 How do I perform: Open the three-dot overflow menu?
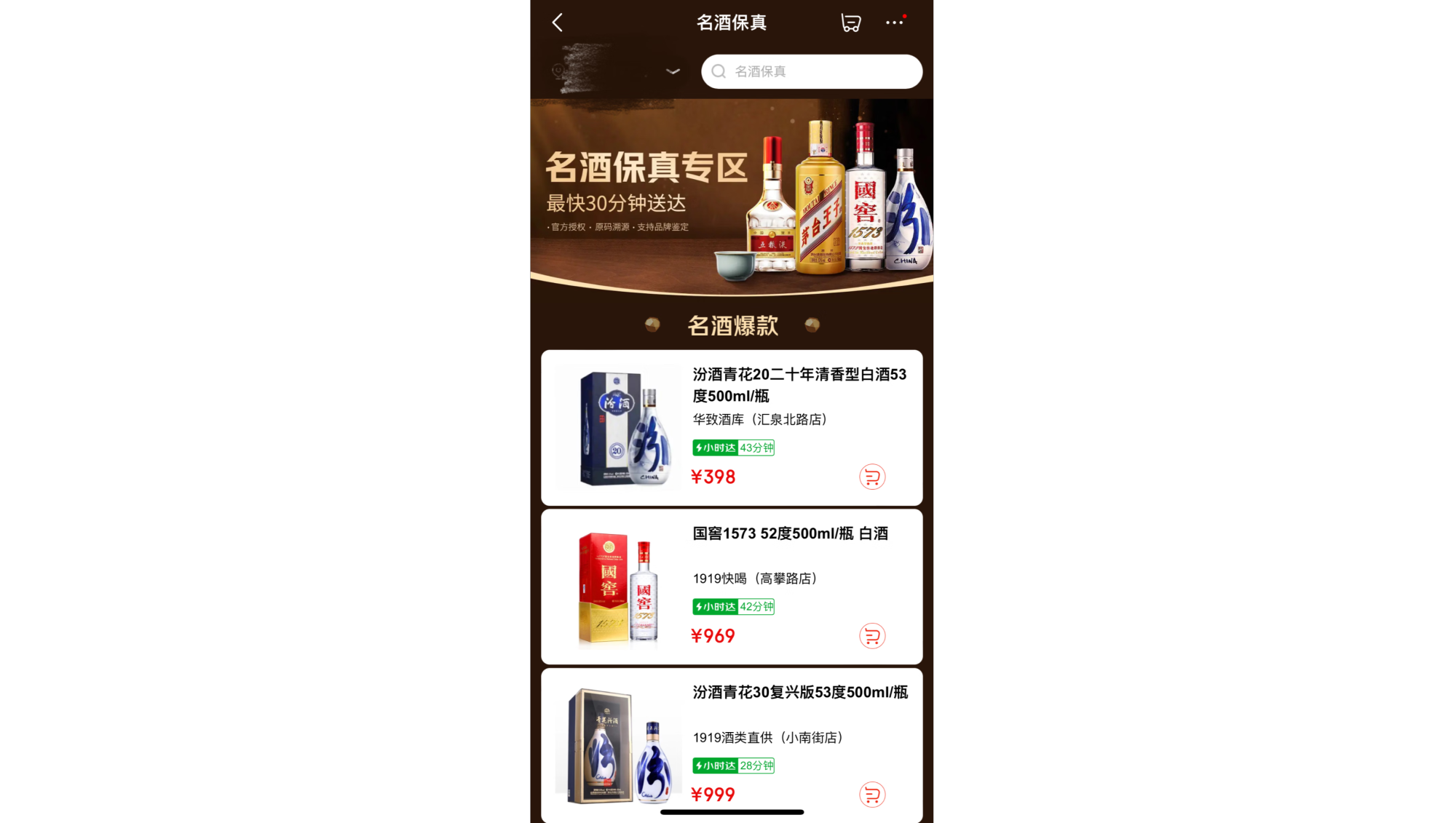(895, 23)
